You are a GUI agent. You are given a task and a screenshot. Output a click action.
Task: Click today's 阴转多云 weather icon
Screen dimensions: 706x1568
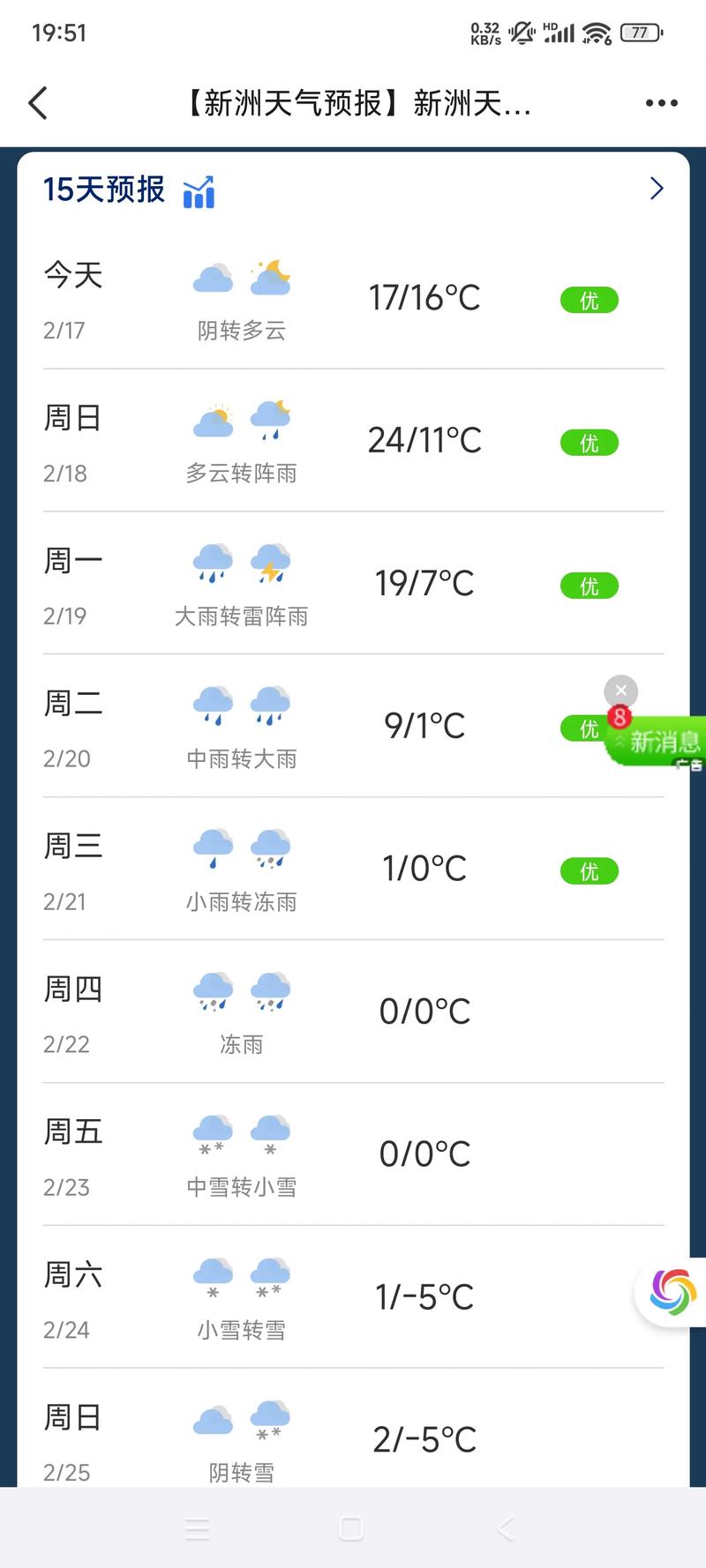tap(211, 276)
